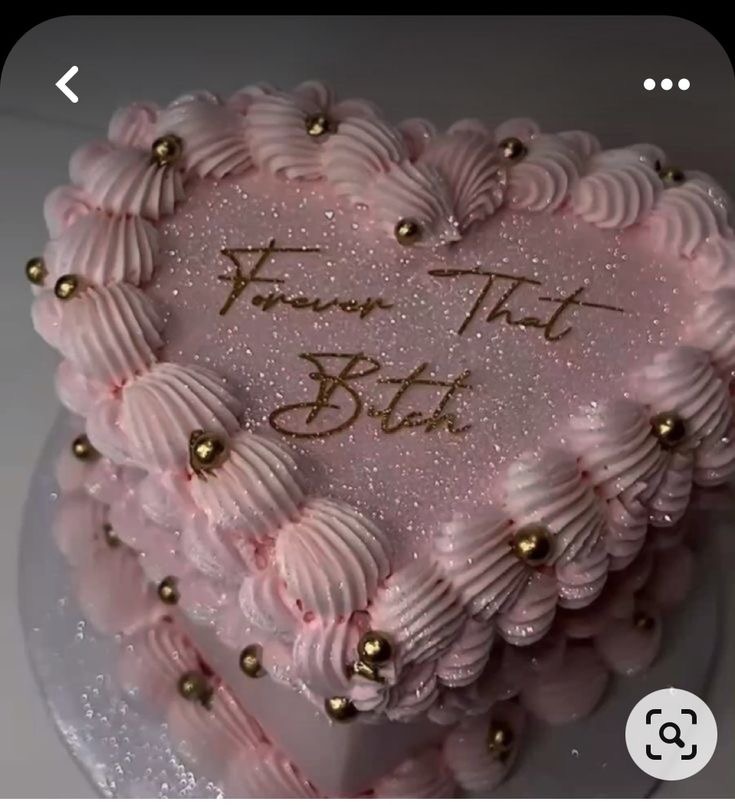Start visual search with the lens icon
Screen dimensions: 735x805
(x=671, y=734)
